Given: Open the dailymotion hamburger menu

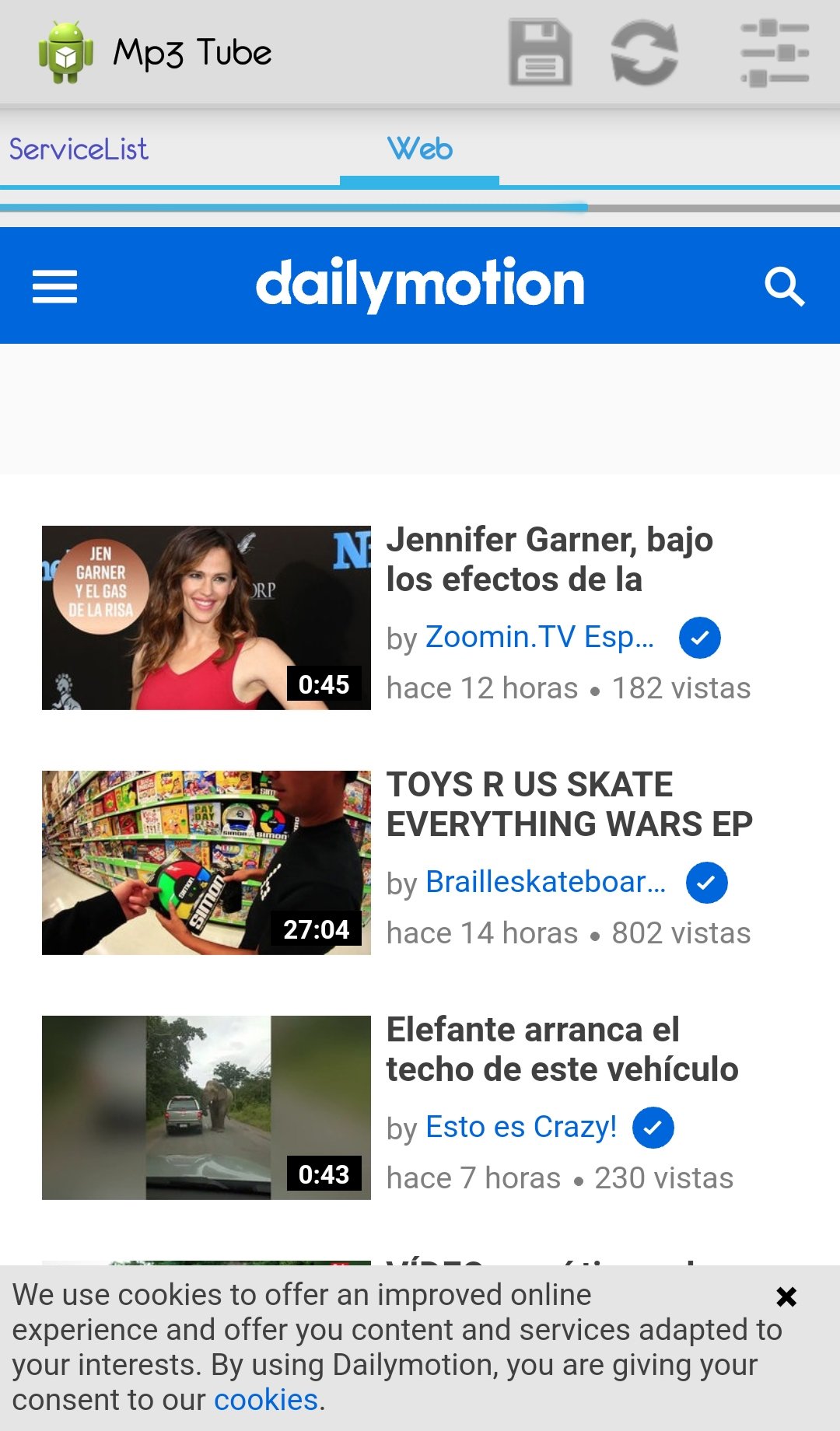Looking at the screenshot, I should click(x=54, y=286).
